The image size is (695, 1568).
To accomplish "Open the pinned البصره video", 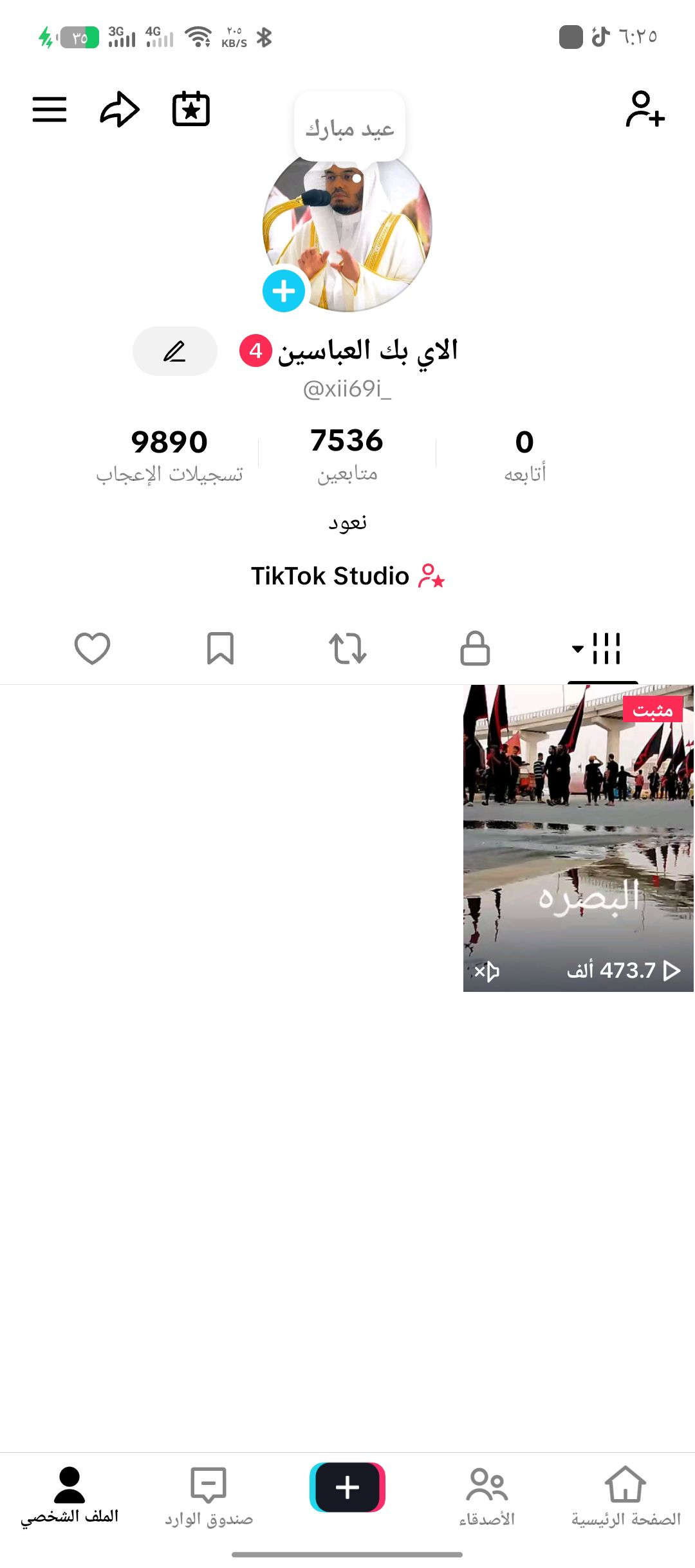I will tap(578, 838).
